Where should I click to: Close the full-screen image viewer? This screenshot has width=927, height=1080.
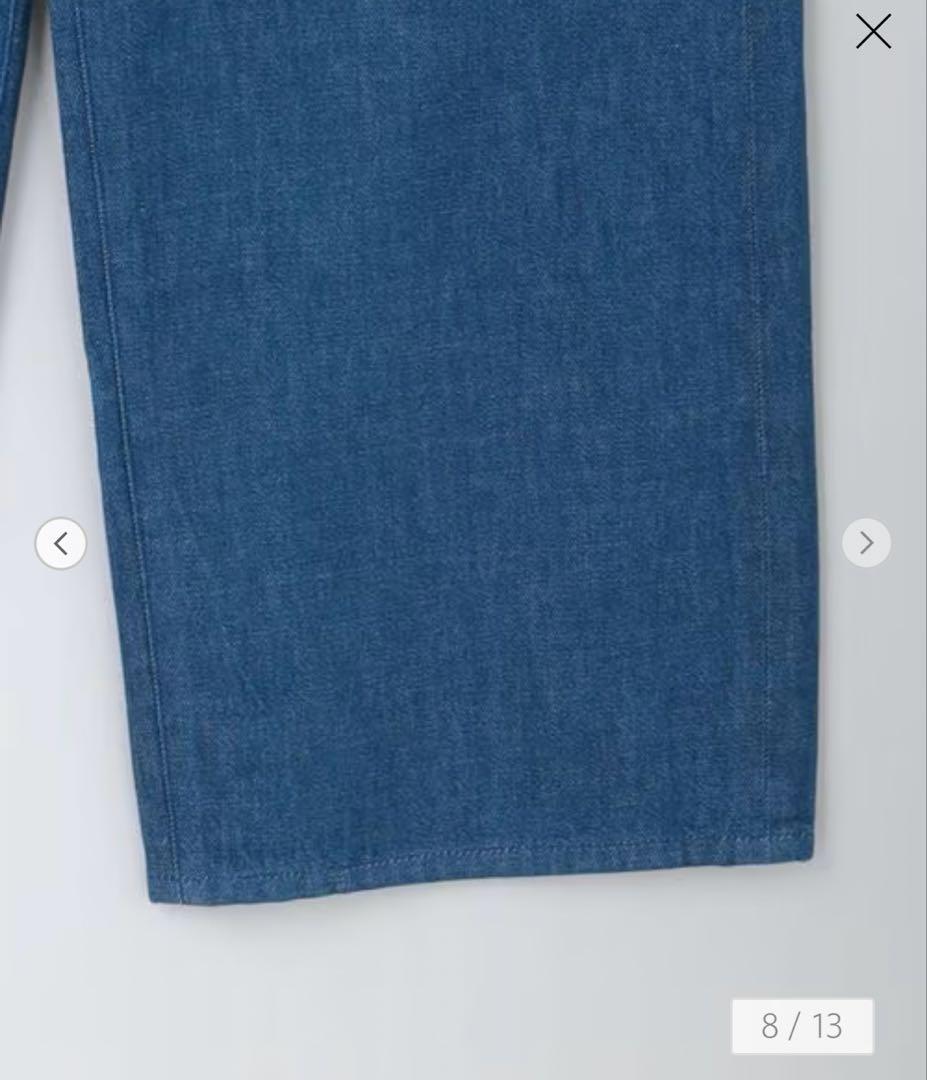[x=872, y=32]
